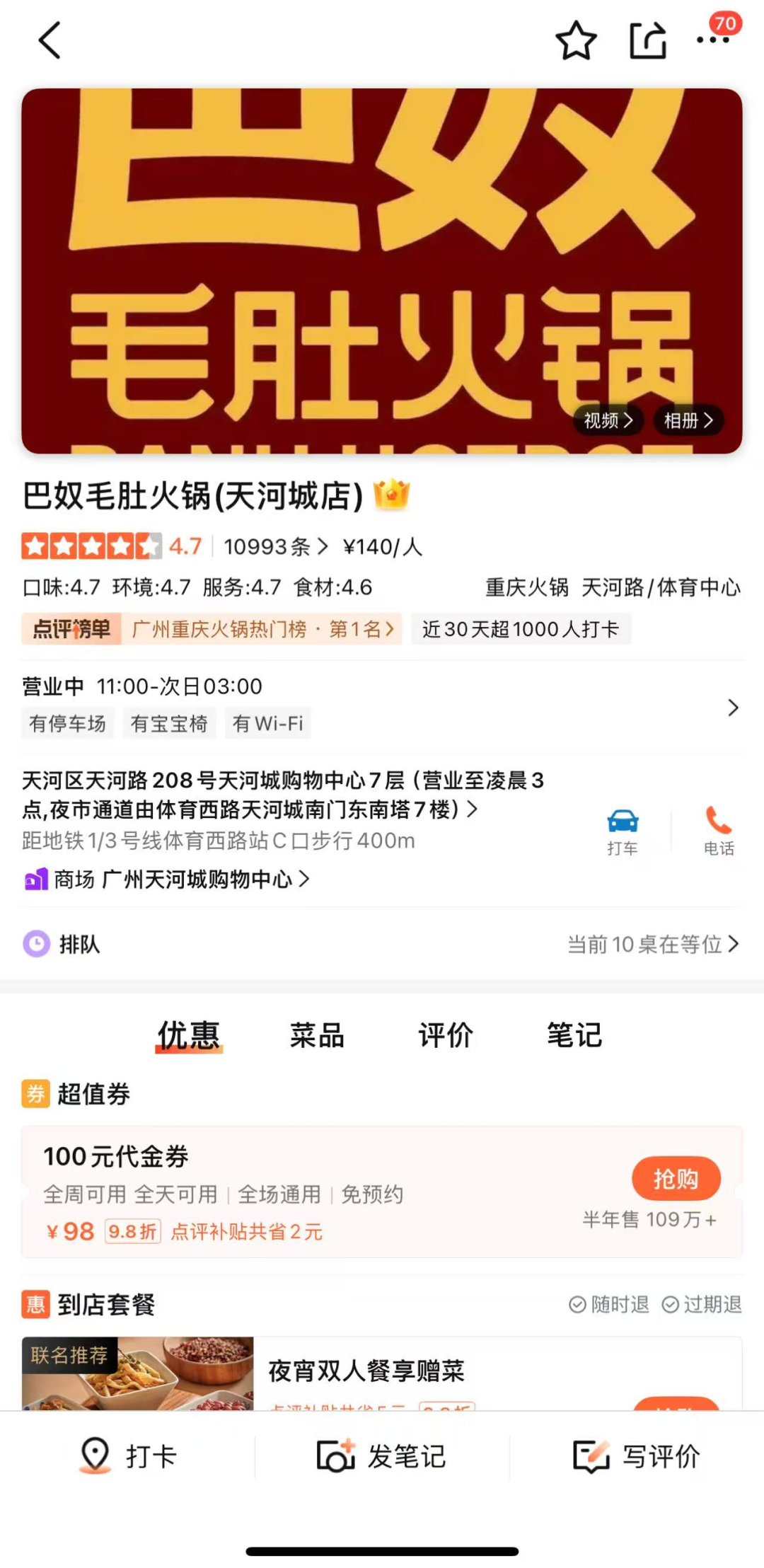Open 广州重庆火锅热门榜 ranking list
The height and width of the screenshot is (1568, 764).
(x=262, y=629)
